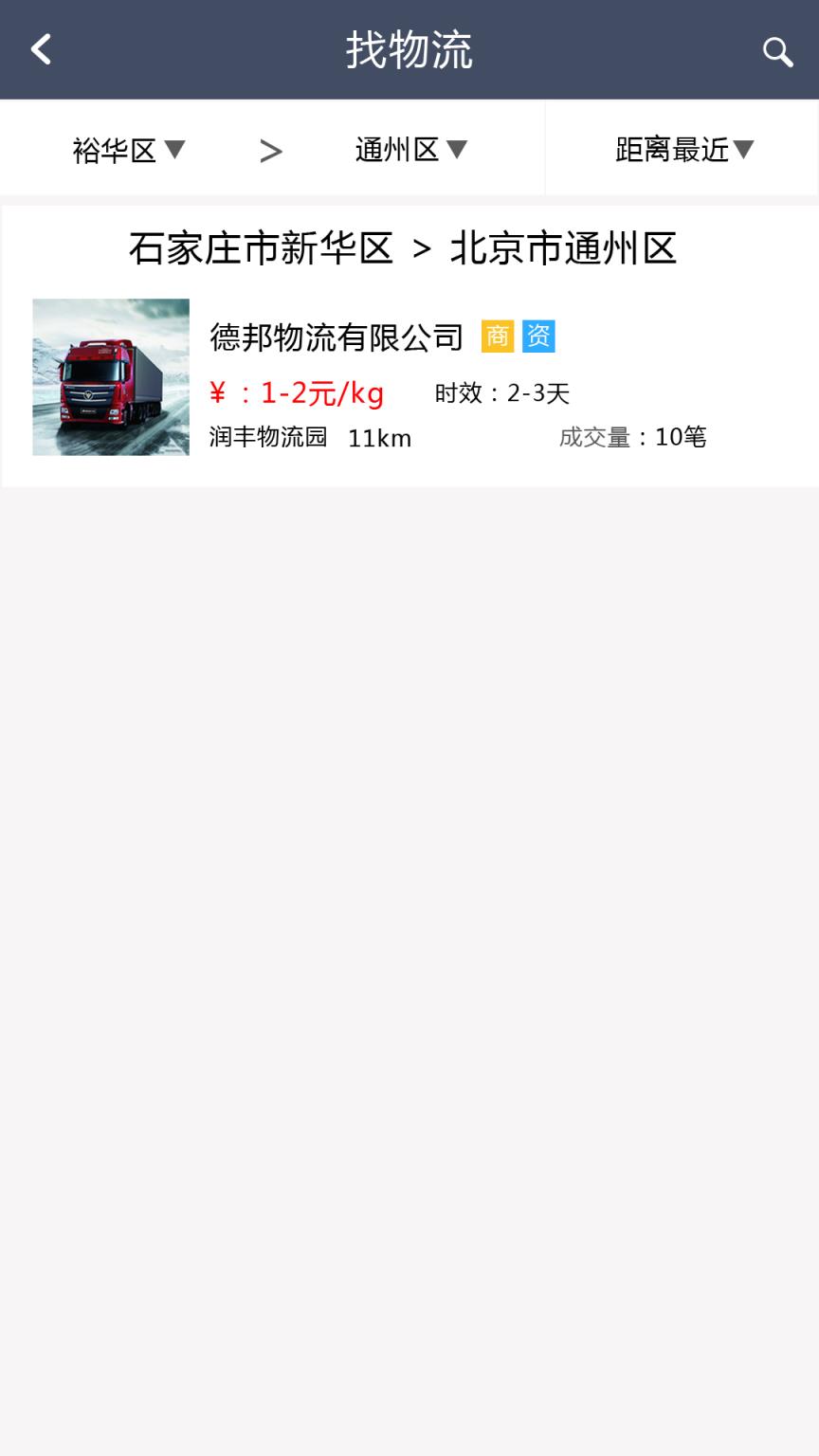Open the 通州区 destination selector
Viewport: 819px width, 1456px height.
[411, 150]
